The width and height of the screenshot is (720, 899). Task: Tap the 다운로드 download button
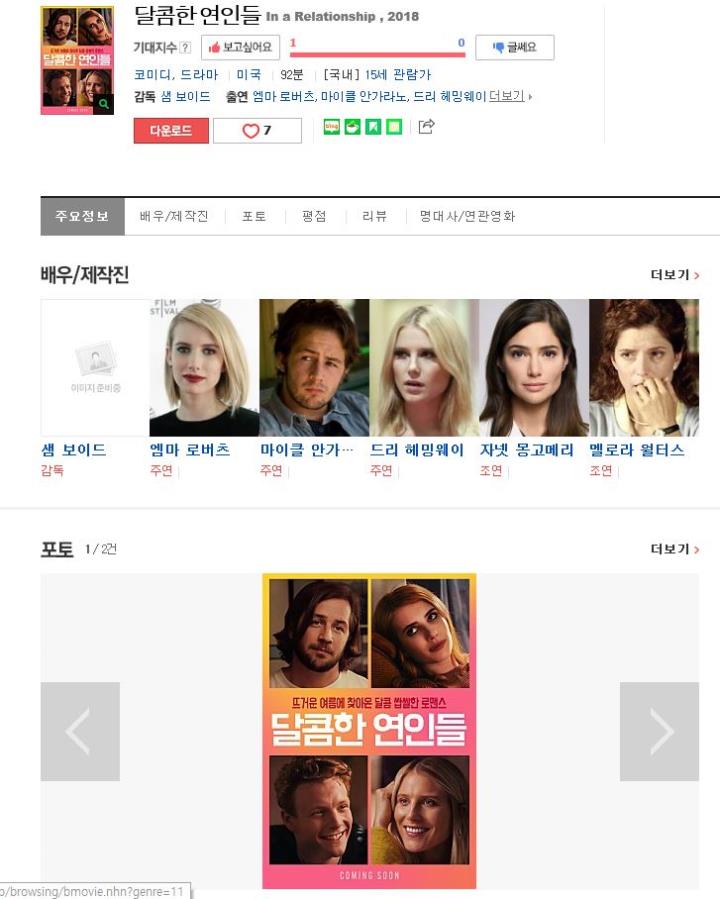click(x=171, y=131)
